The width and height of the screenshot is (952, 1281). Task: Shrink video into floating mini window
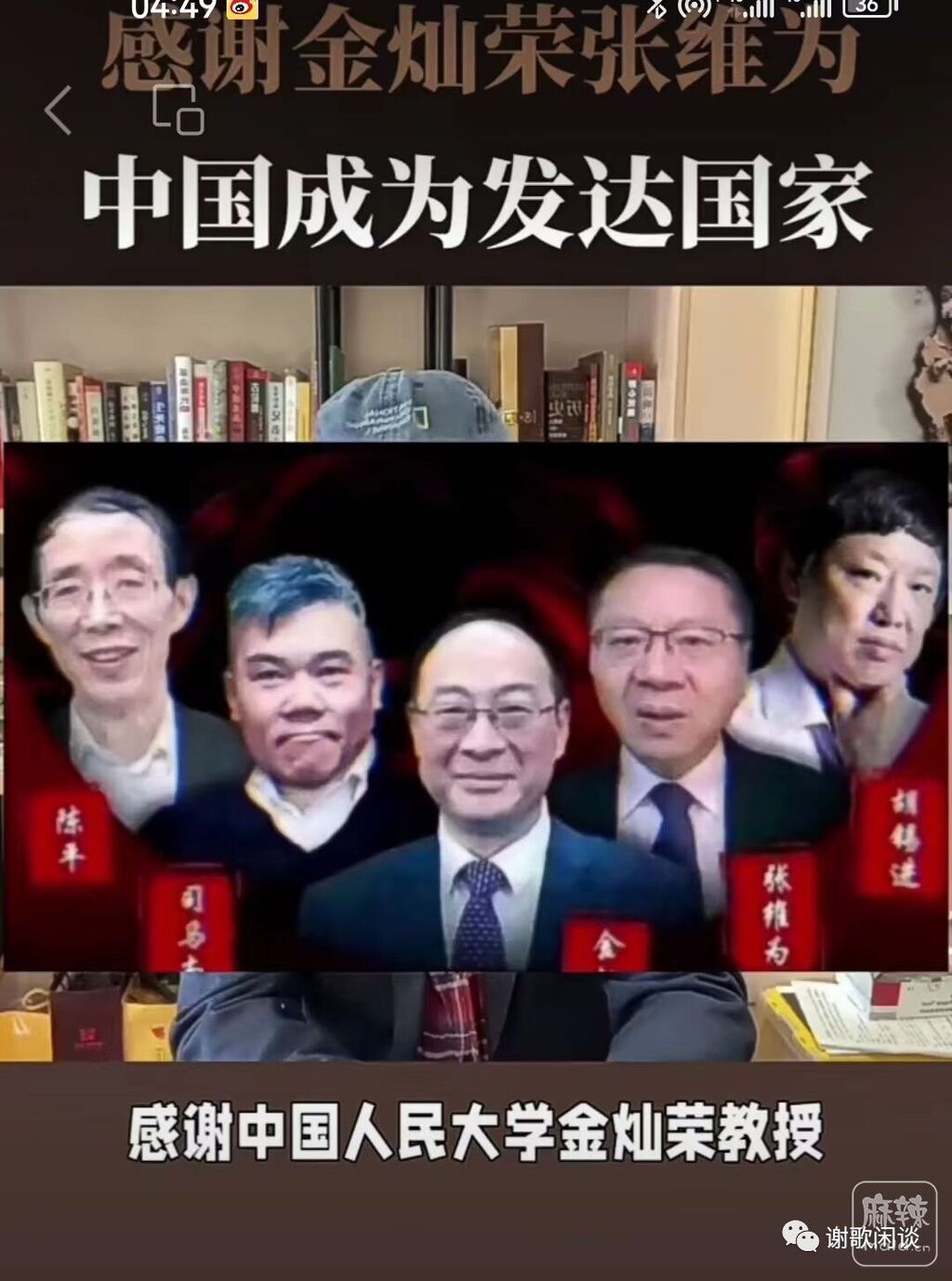[x=178, y=110]
